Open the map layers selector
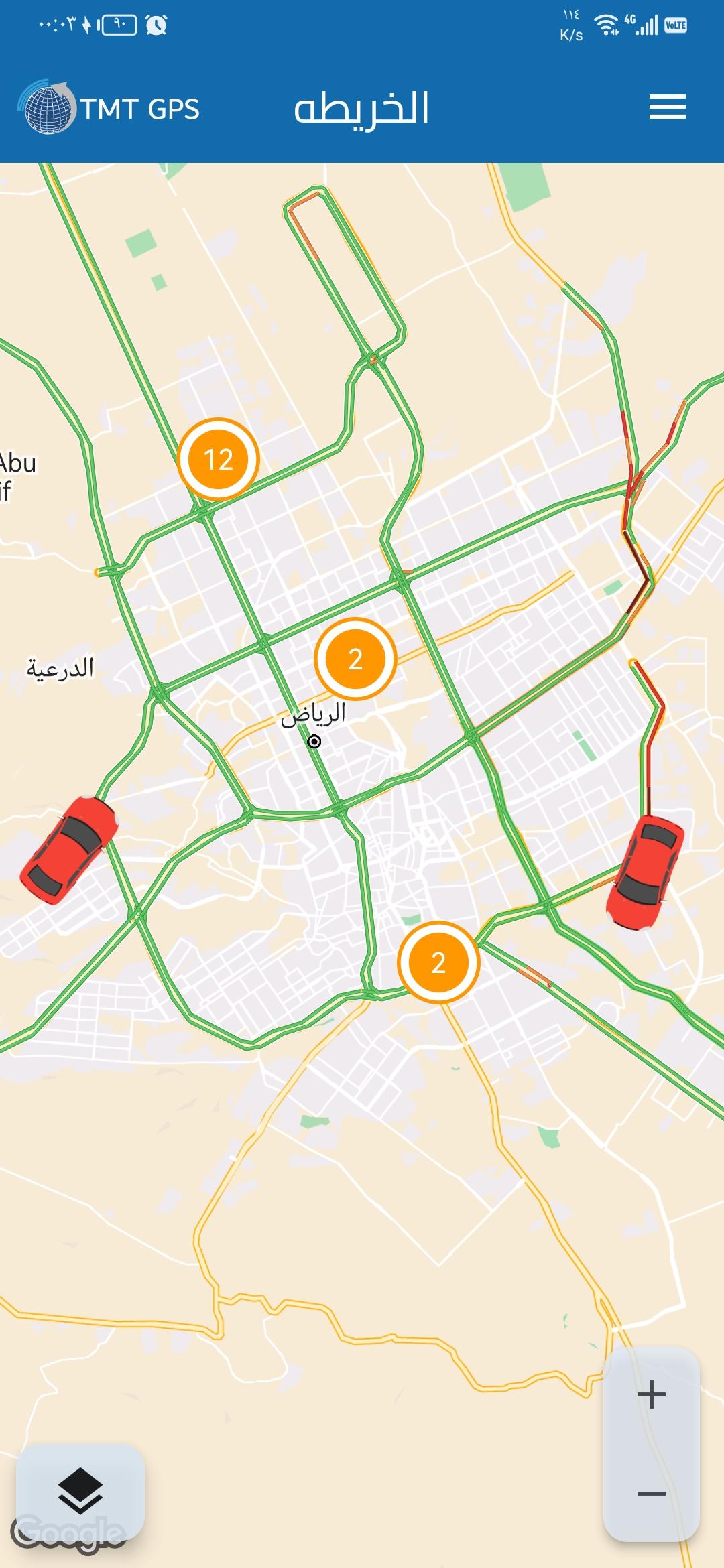 pyautogui.click(x=80, y=1490)
